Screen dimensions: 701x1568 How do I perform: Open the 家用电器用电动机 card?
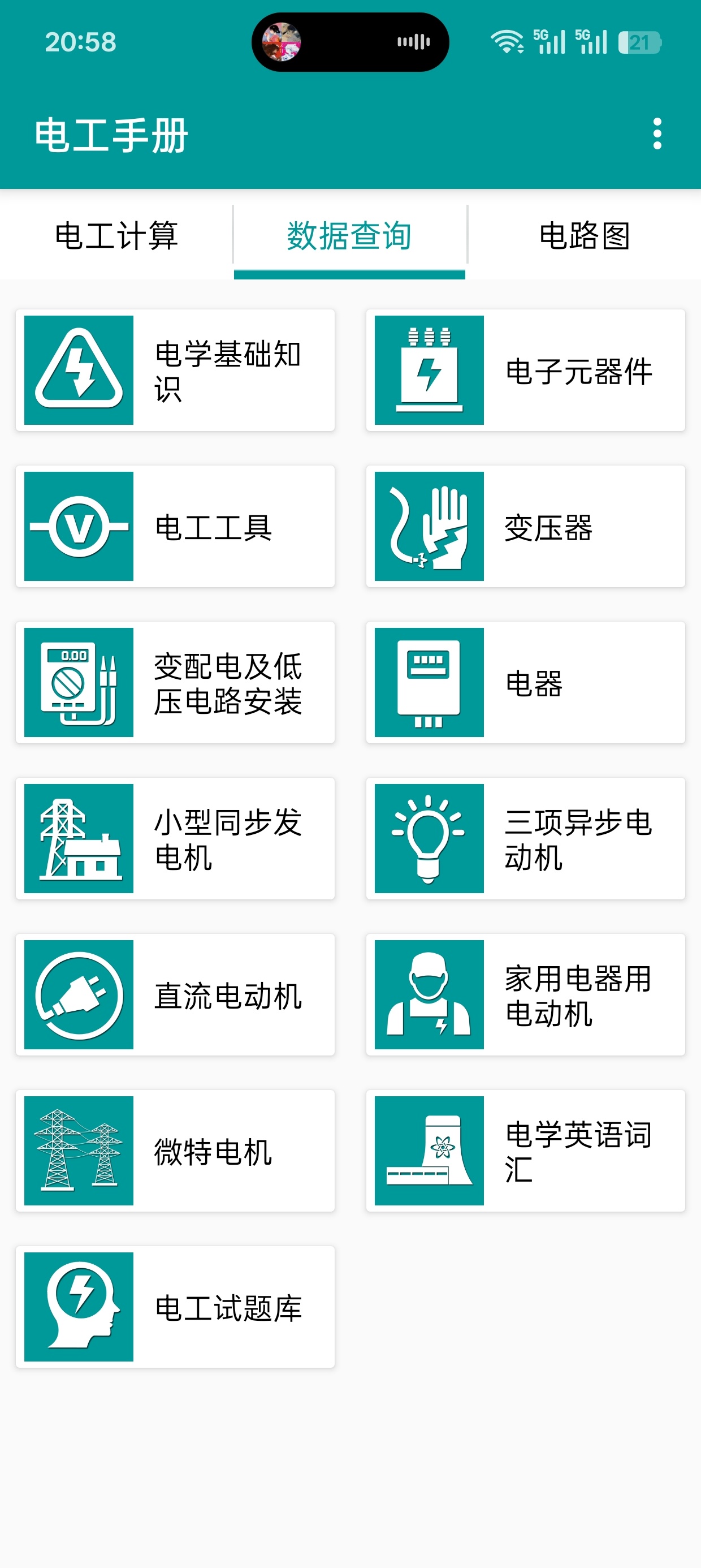(526, 994)
